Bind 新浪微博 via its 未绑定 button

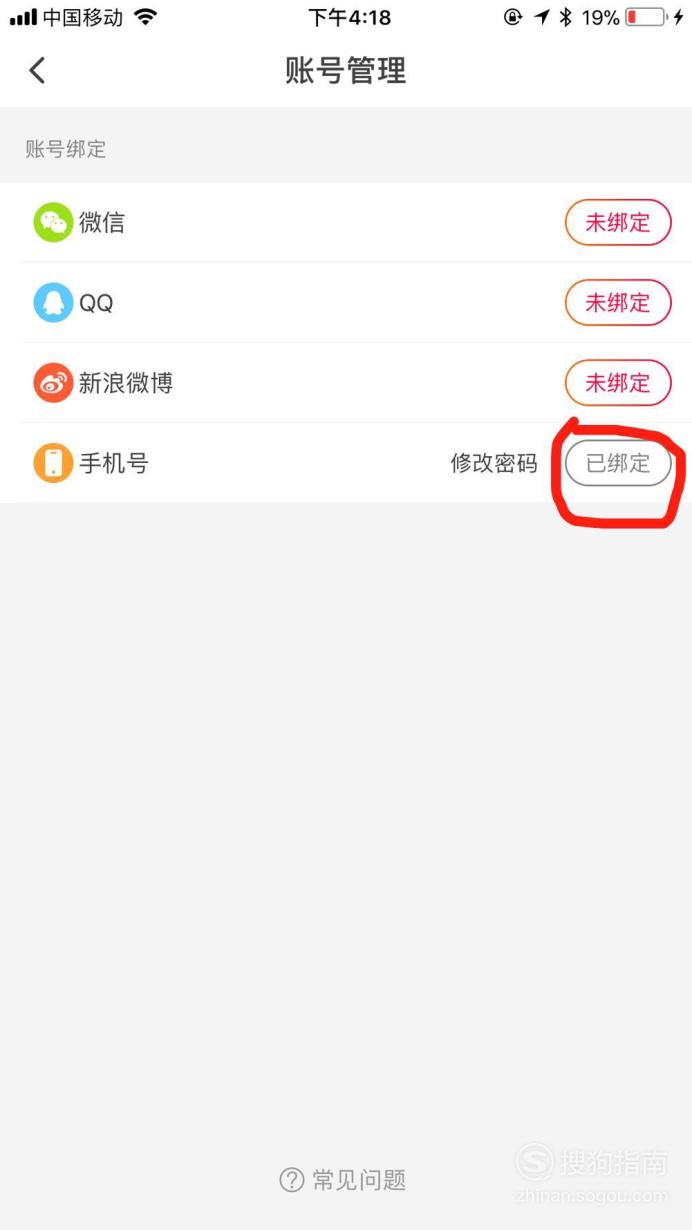coord(618,382)
